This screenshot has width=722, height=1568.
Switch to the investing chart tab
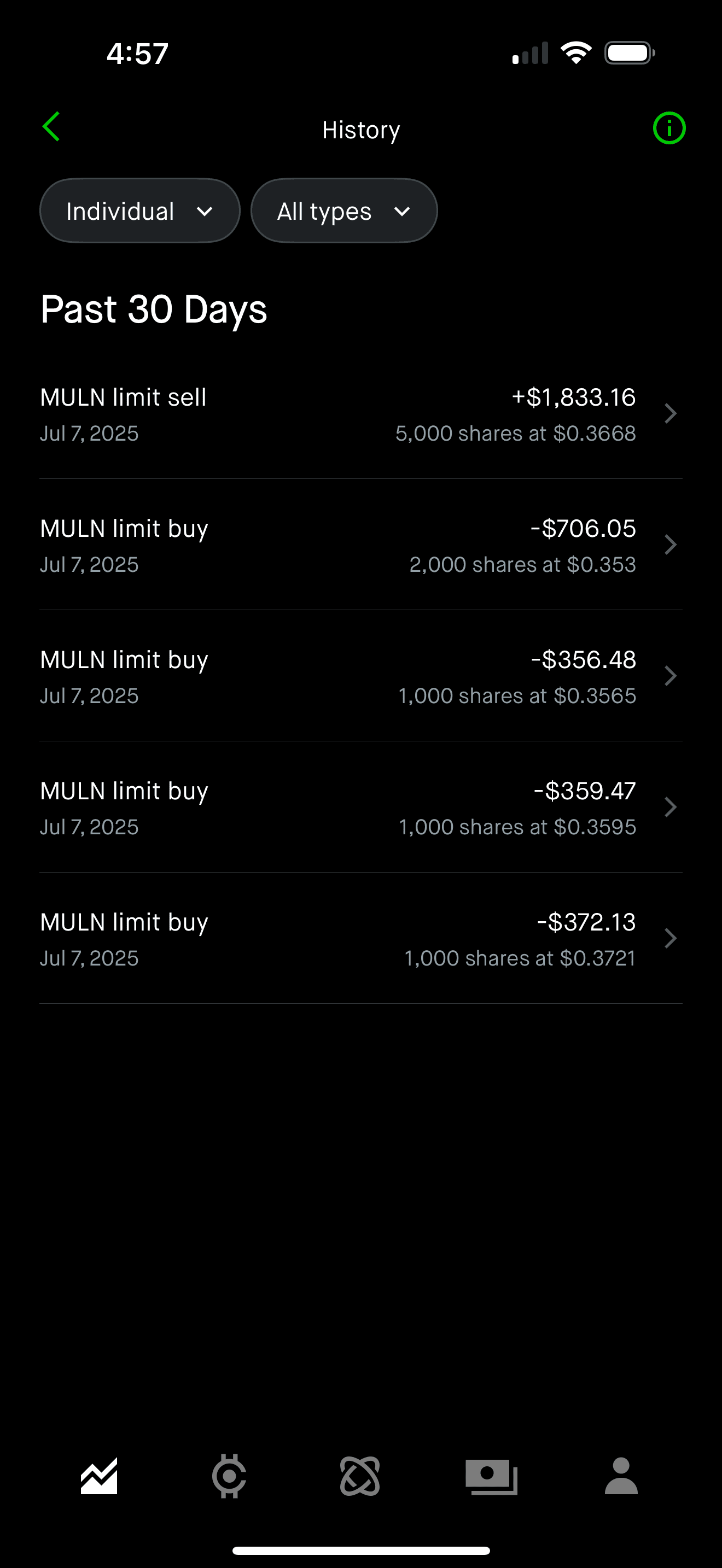(x=99, y=1476)
